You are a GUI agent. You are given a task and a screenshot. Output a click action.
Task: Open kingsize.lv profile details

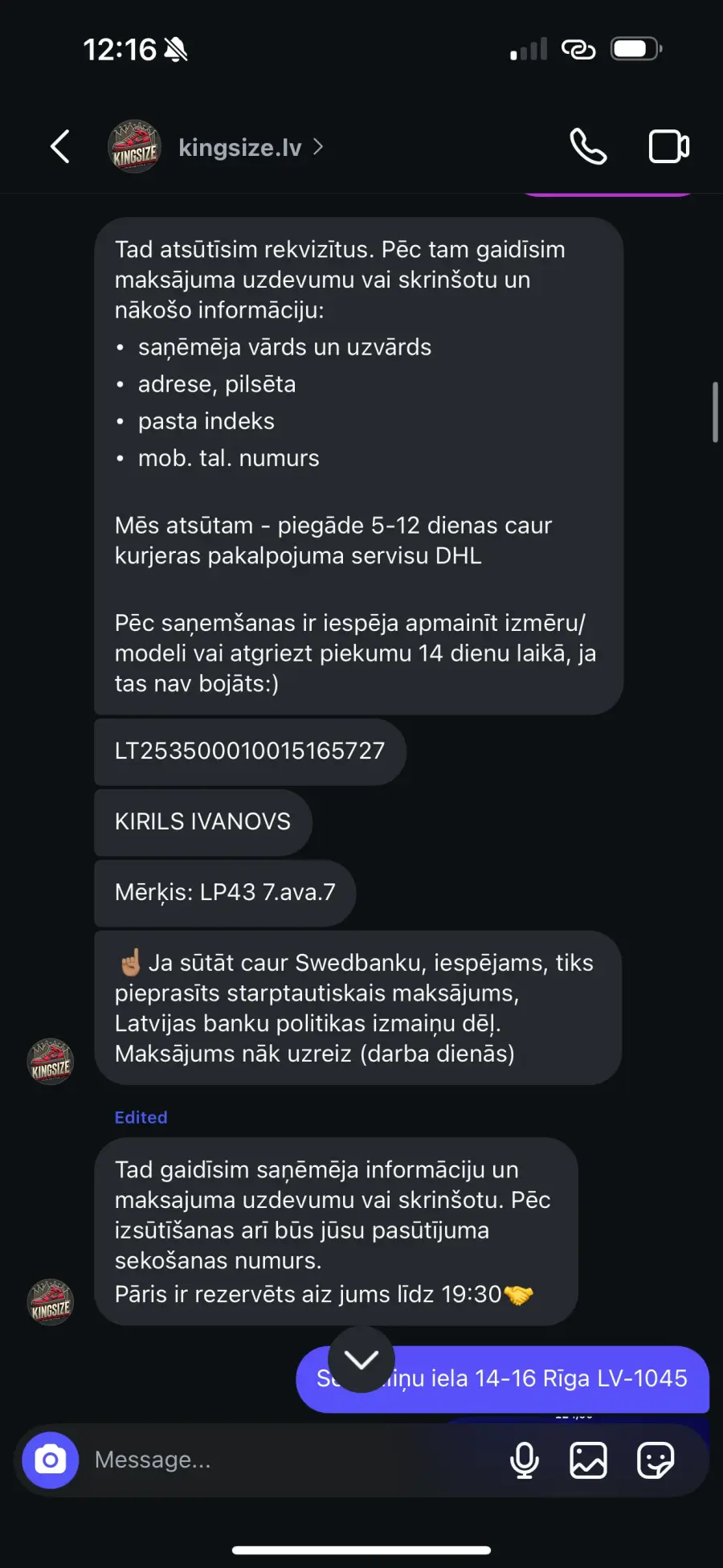pos(251,147)
